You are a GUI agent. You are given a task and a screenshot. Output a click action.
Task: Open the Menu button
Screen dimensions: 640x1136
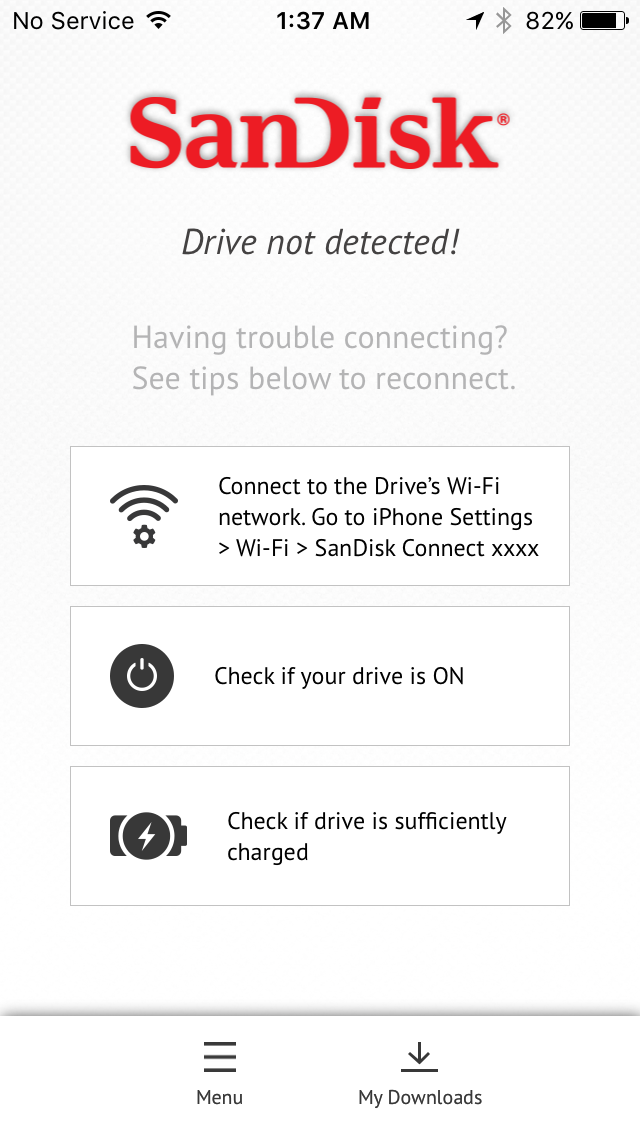pos(220,1074)
